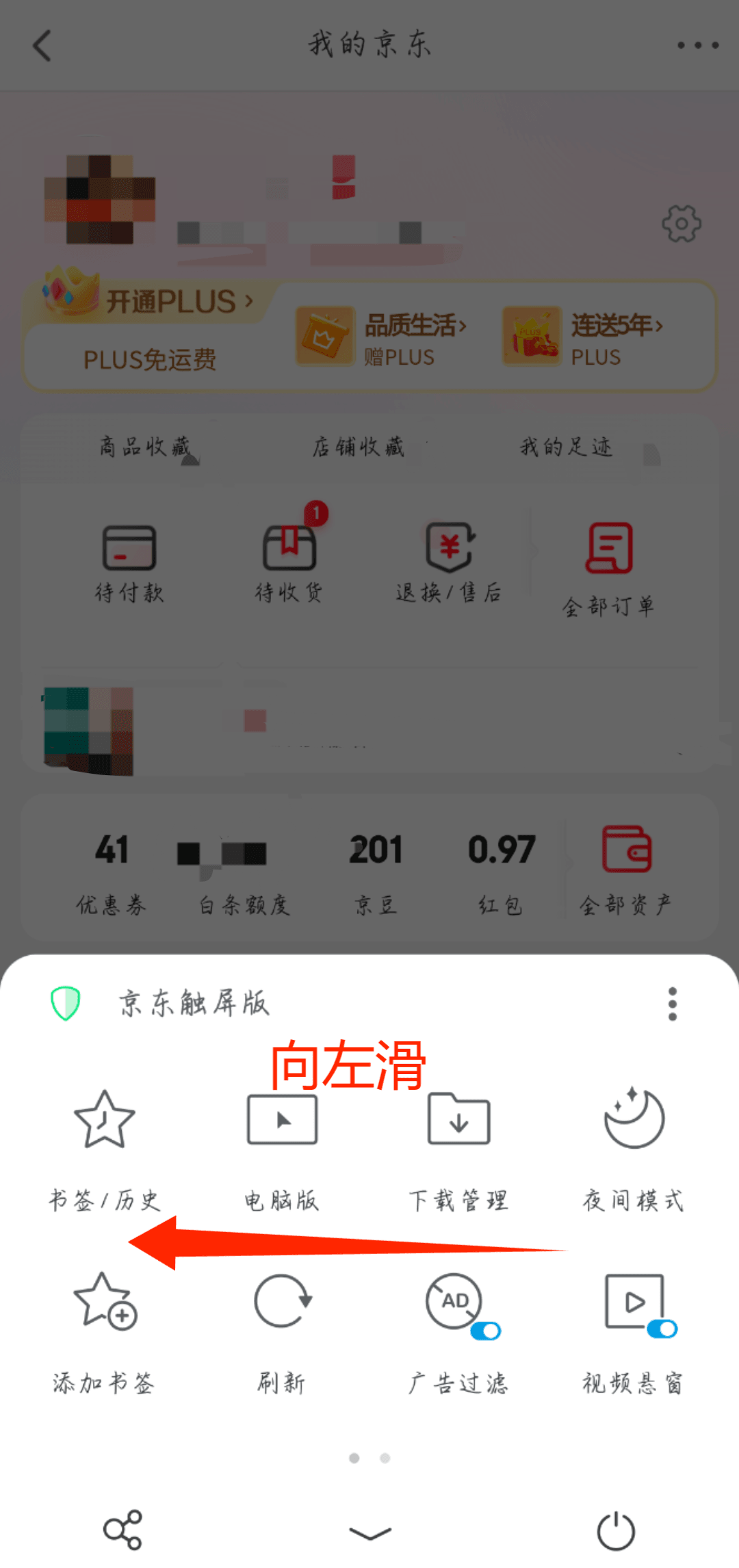This screenshot has width=739, height=1568.
Task: Switch to the 我的足迹 tab
Action: point(567,447)
